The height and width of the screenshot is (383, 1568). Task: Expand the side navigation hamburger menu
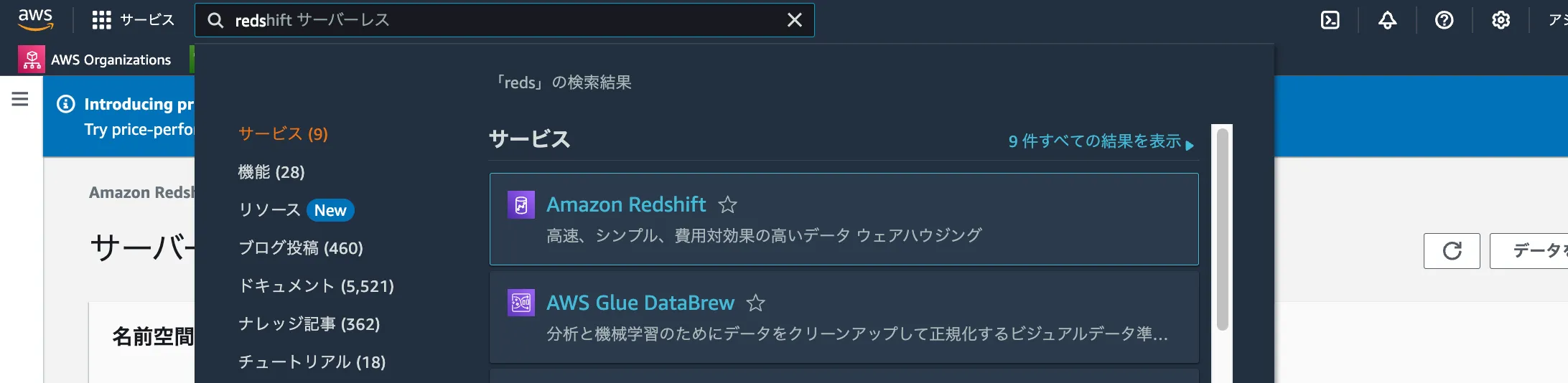click(20, 99)
